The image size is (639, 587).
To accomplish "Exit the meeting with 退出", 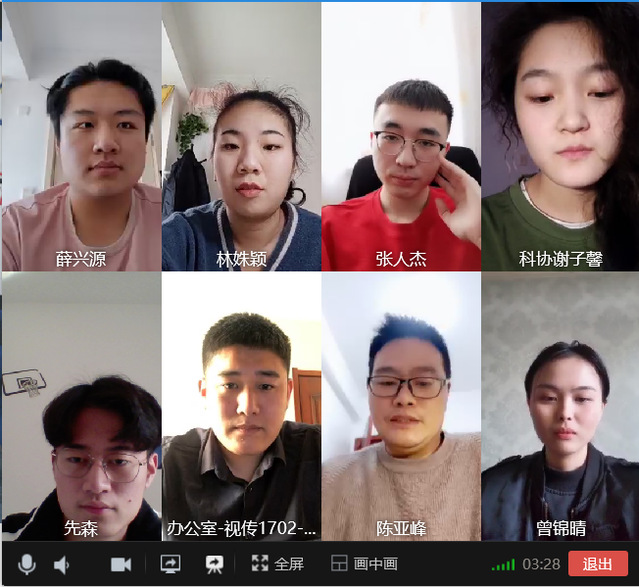I will 597,564.
